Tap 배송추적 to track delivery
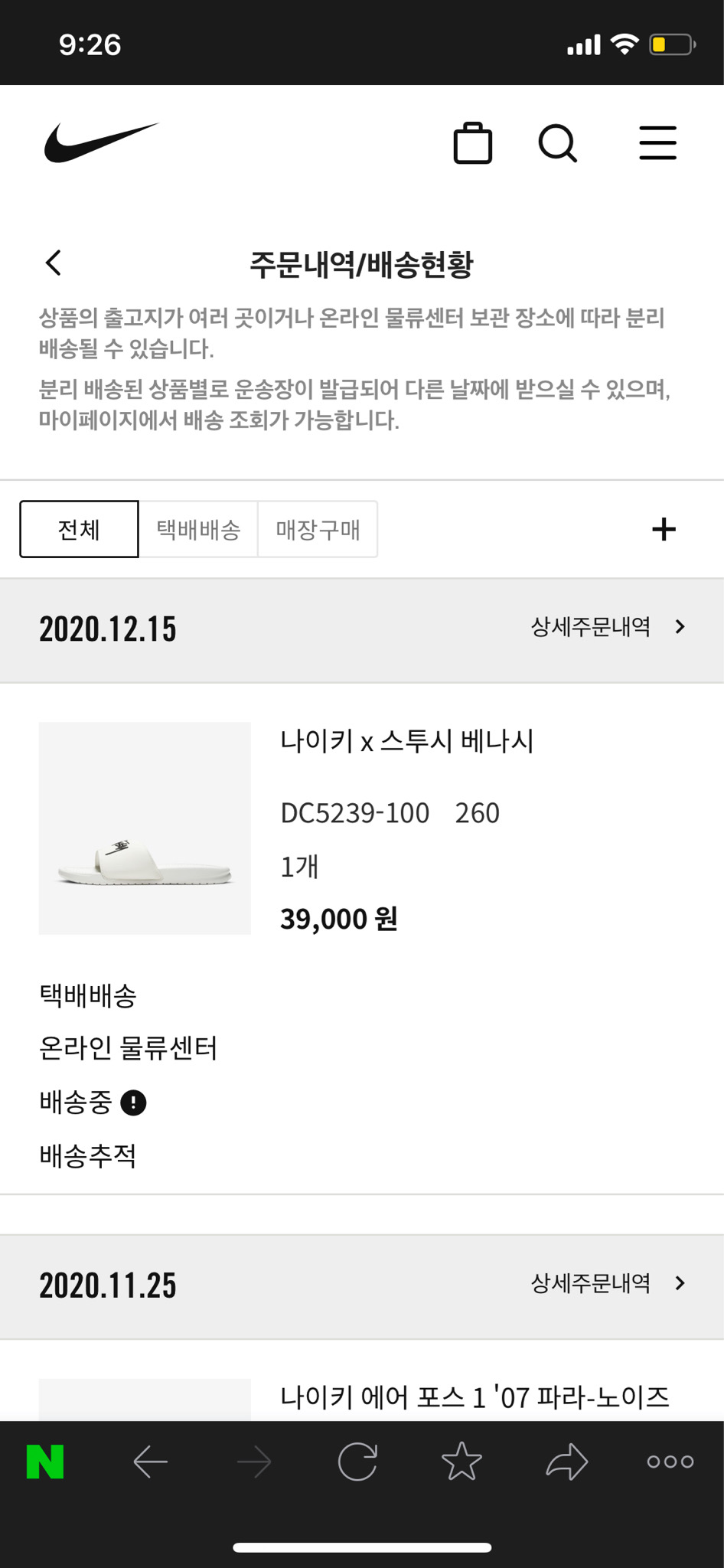Image resolution: width=724 pixels, height=1568 pixels. 87,1155
